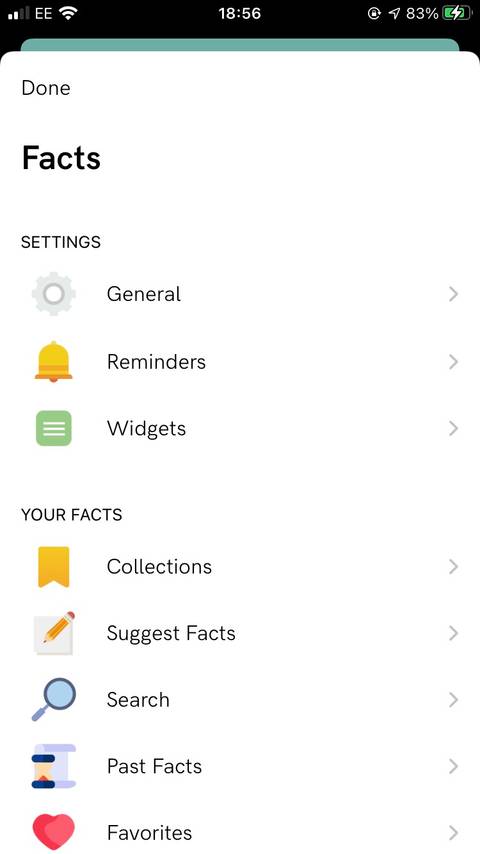Open your Favorites

pos(240,832)
